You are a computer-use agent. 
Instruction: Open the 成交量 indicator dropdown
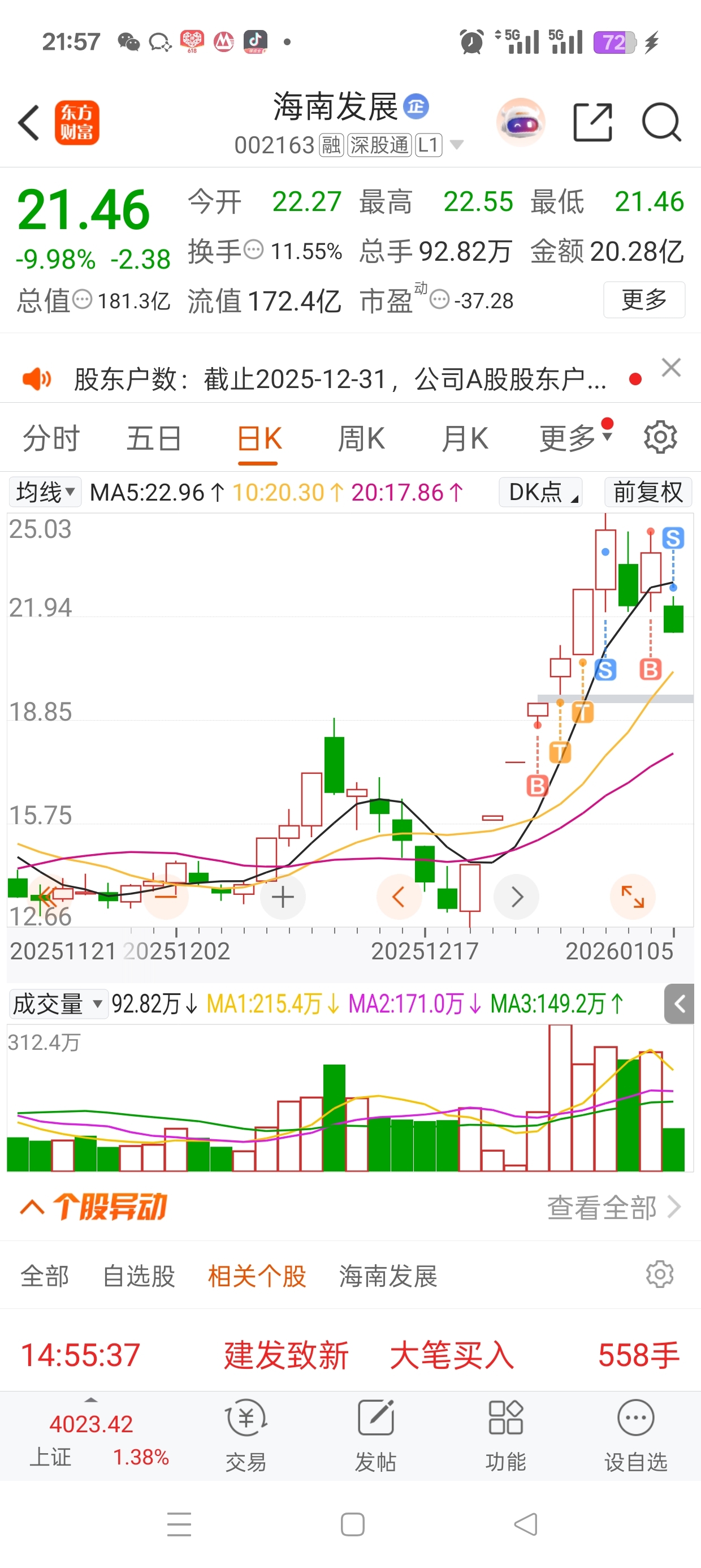tap(58, 1003)
